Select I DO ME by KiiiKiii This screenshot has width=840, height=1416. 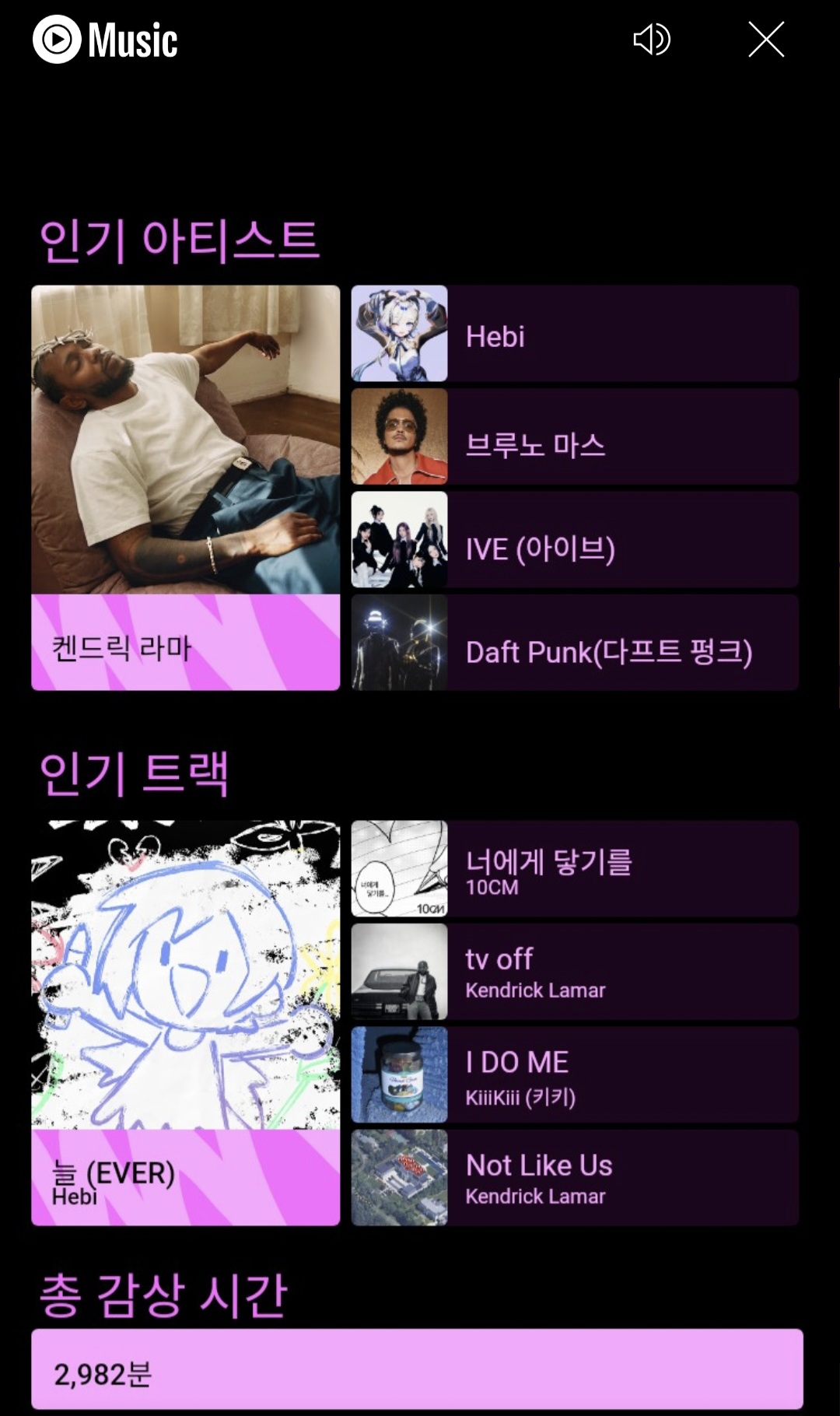(x=574, y=1075)
